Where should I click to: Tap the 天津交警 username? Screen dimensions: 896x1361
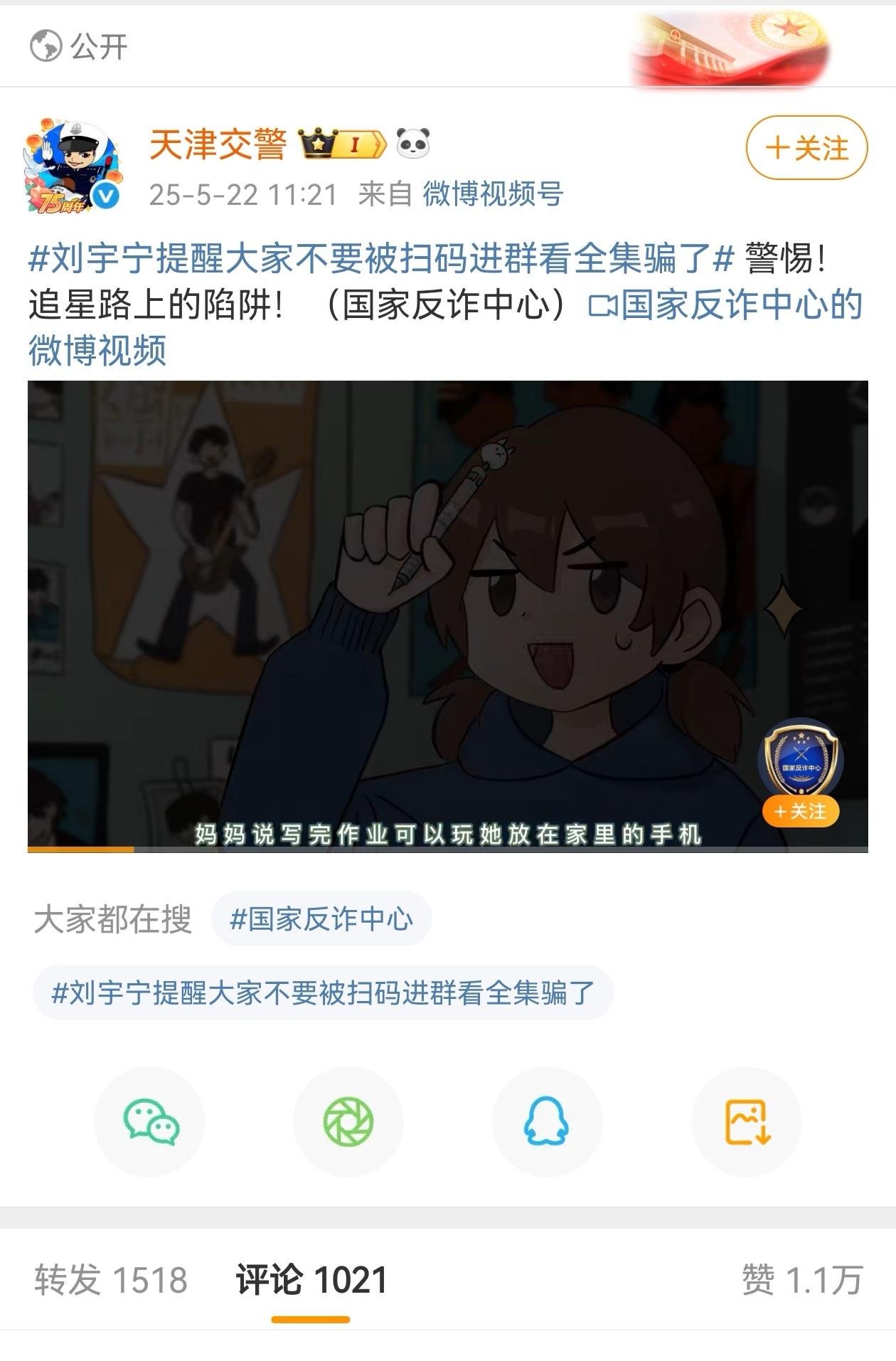coord(218,145)
